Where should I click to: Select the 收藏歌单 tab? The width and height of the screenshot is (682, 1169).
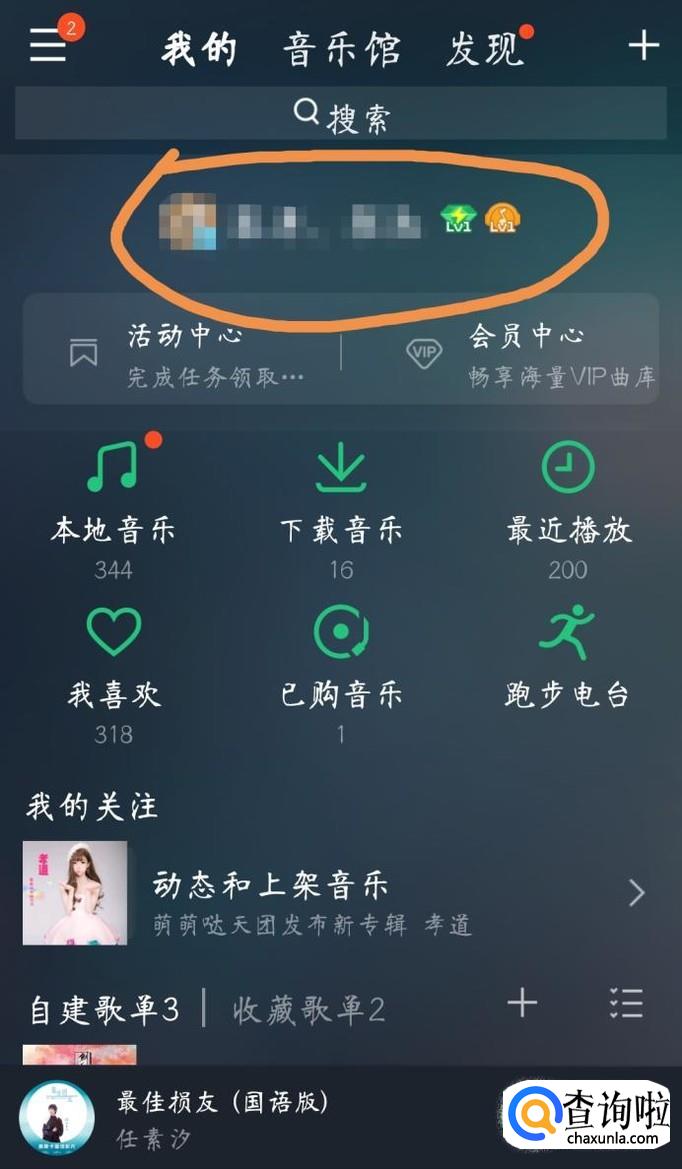click(x=309, y=1009)
